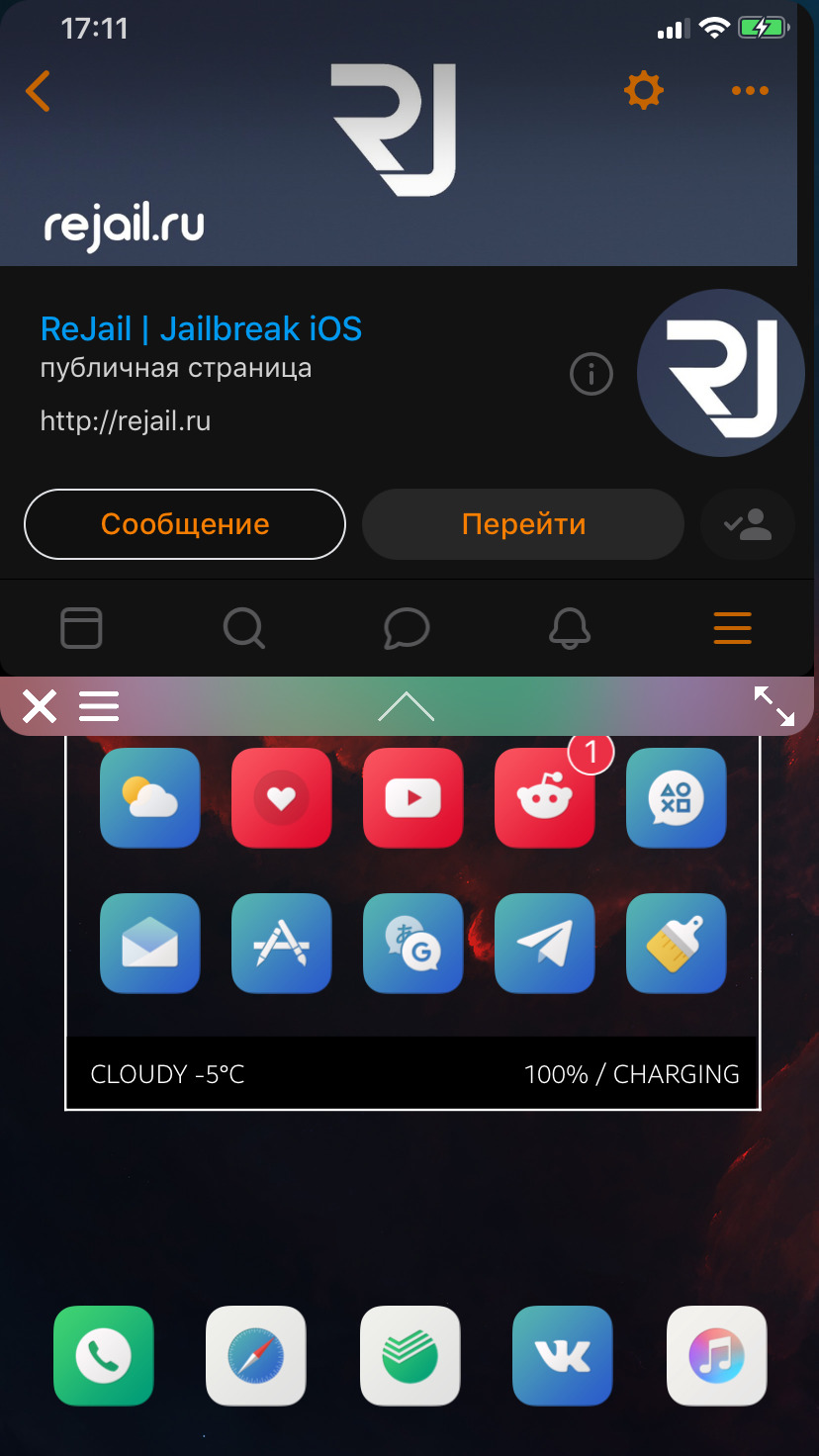Tap the Сообщение button
The height and width of the screenshot is (1456, 819).
[x=185, y=524]
